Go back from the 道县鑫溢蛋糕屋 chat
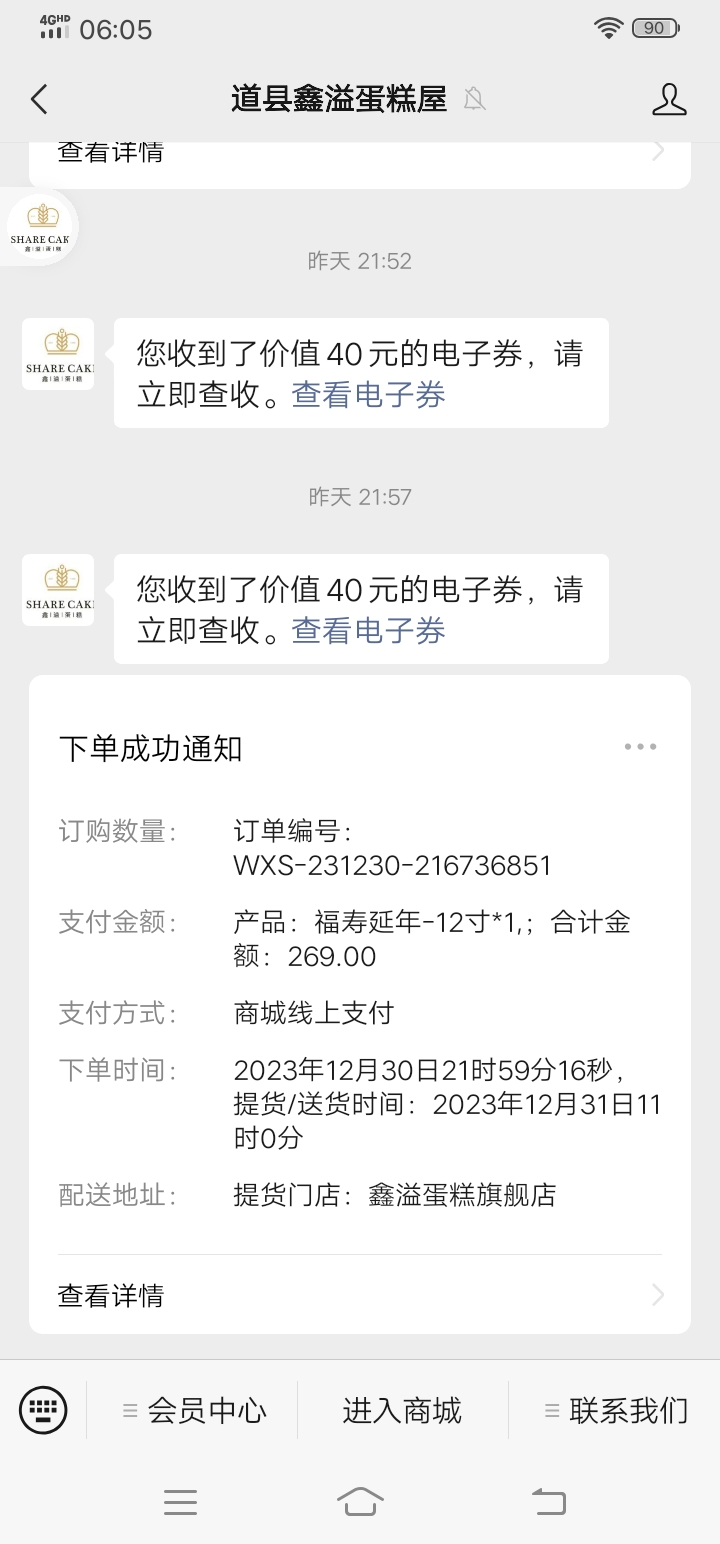The height and width of the screenshot is (1544, 720). (39, 99)
